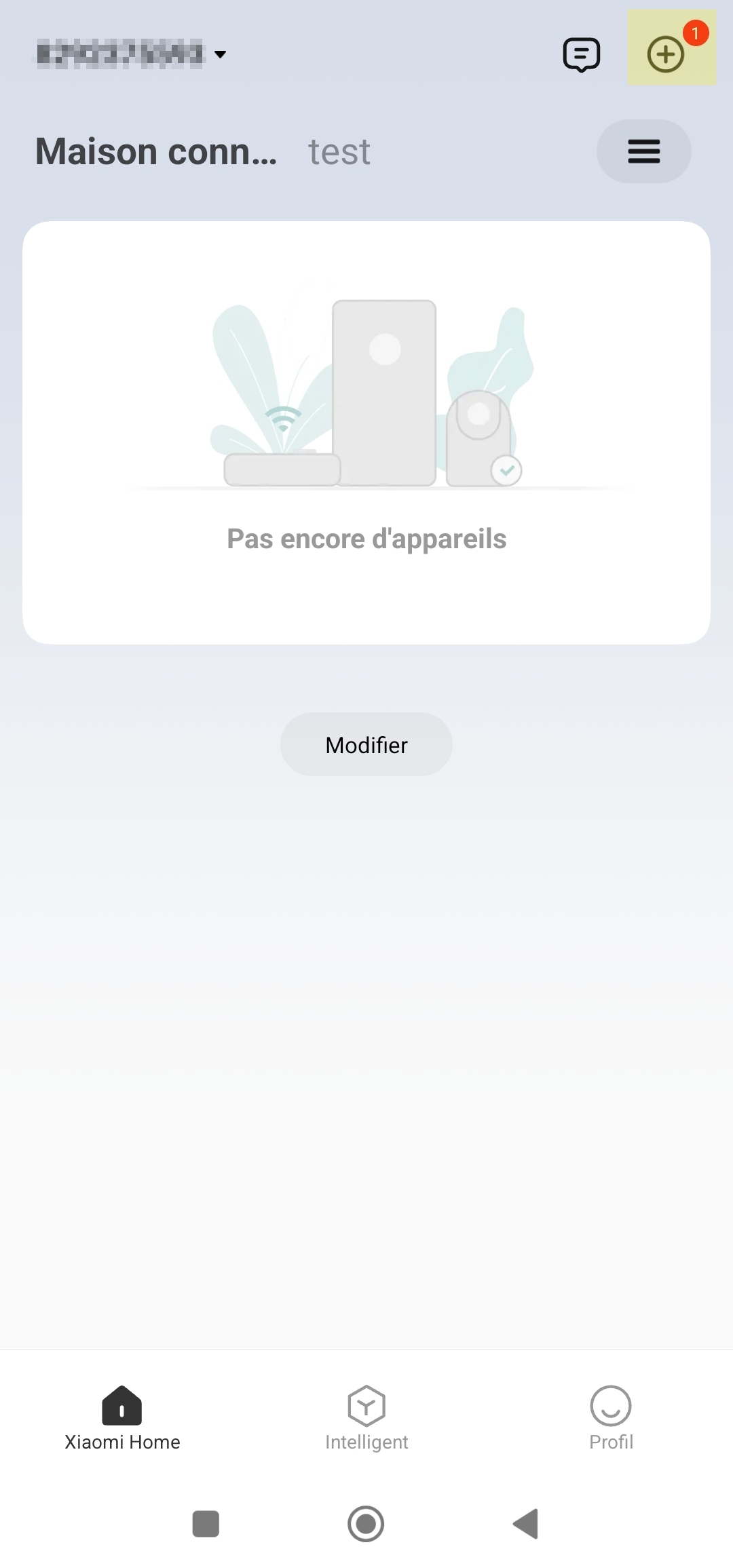Tap the Modifier button
Viewport: 733px width, 1568px height.
[x=366, y=744]
